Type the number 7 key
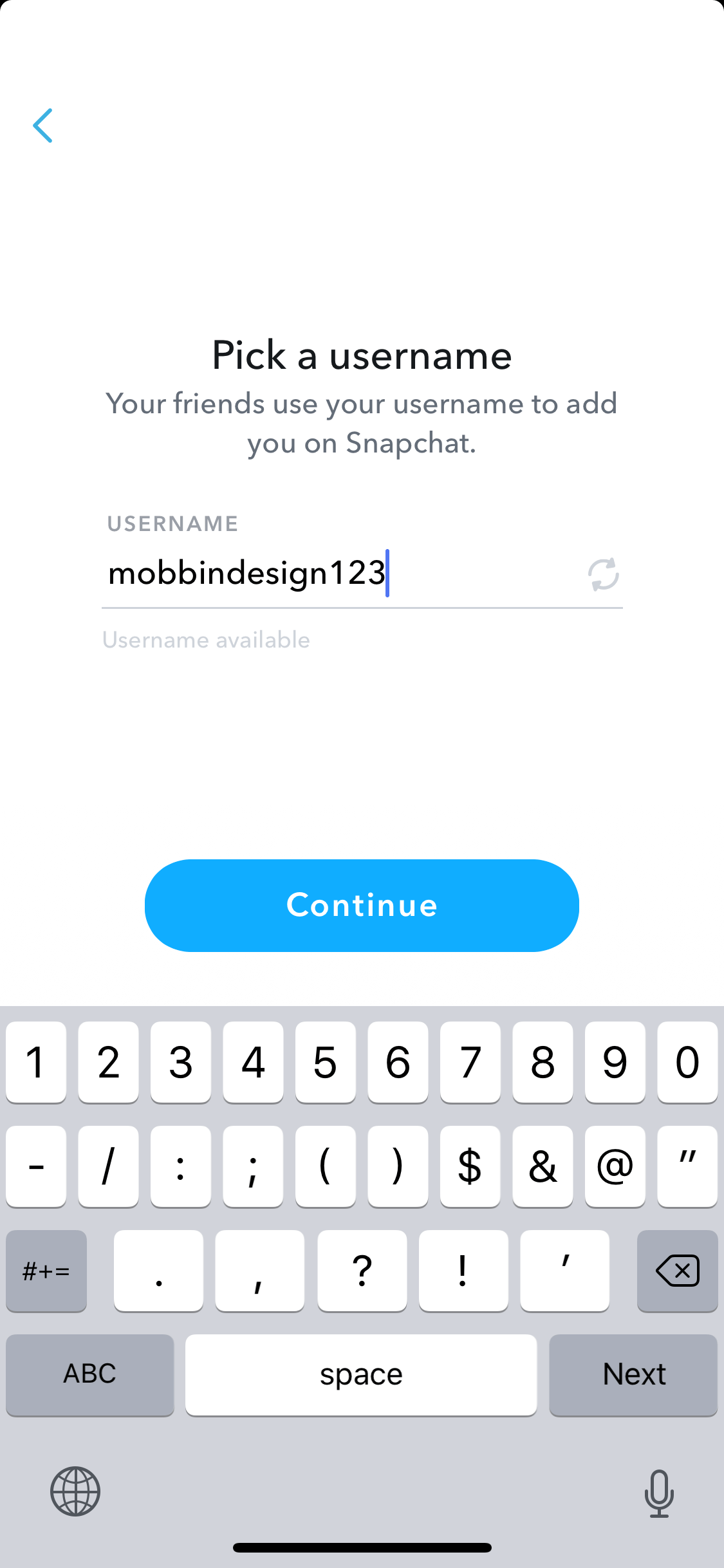 point(470,1062)
